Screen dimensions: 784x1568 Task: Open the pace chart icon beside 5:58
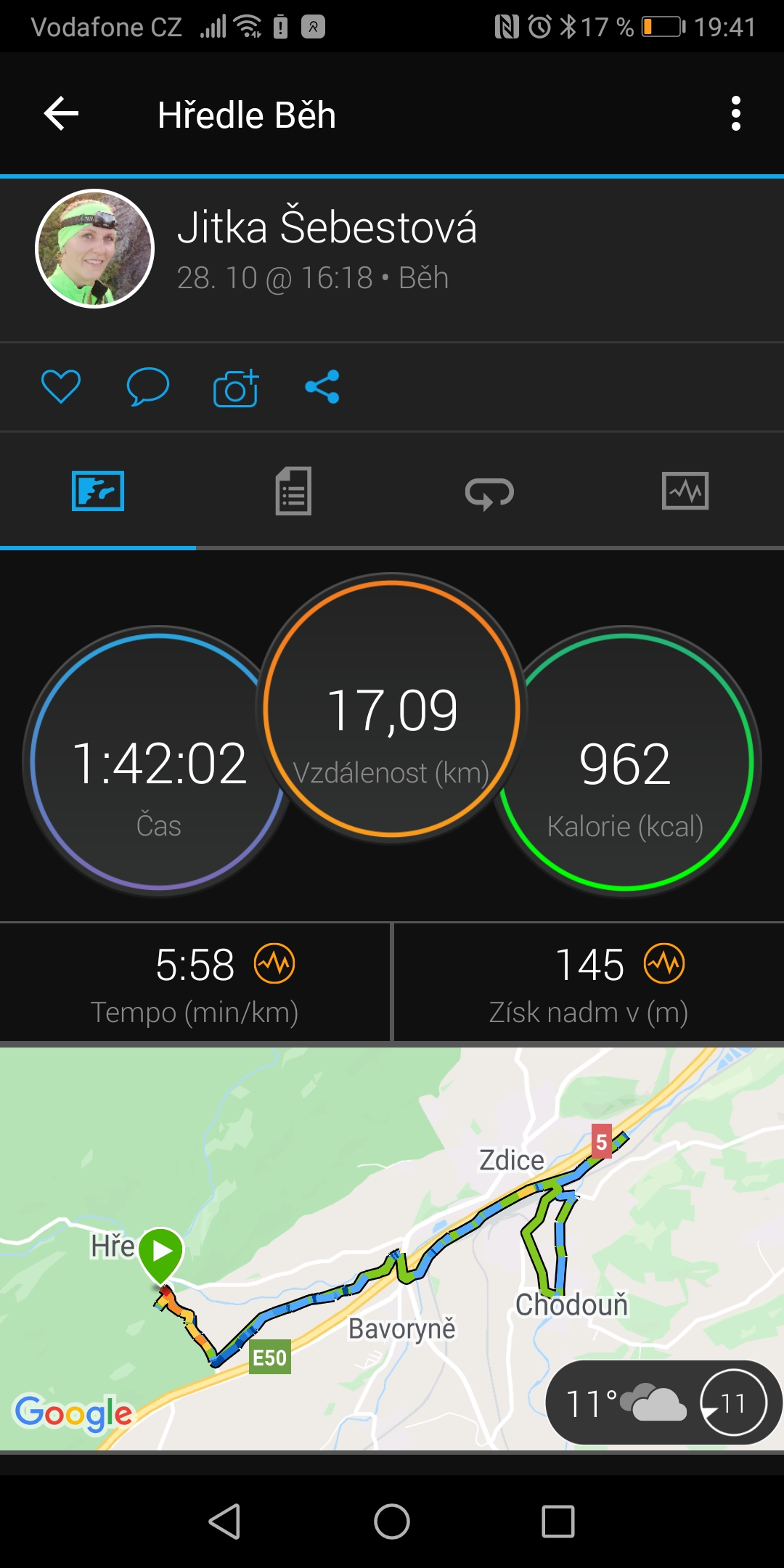click(x=274, y=964)
